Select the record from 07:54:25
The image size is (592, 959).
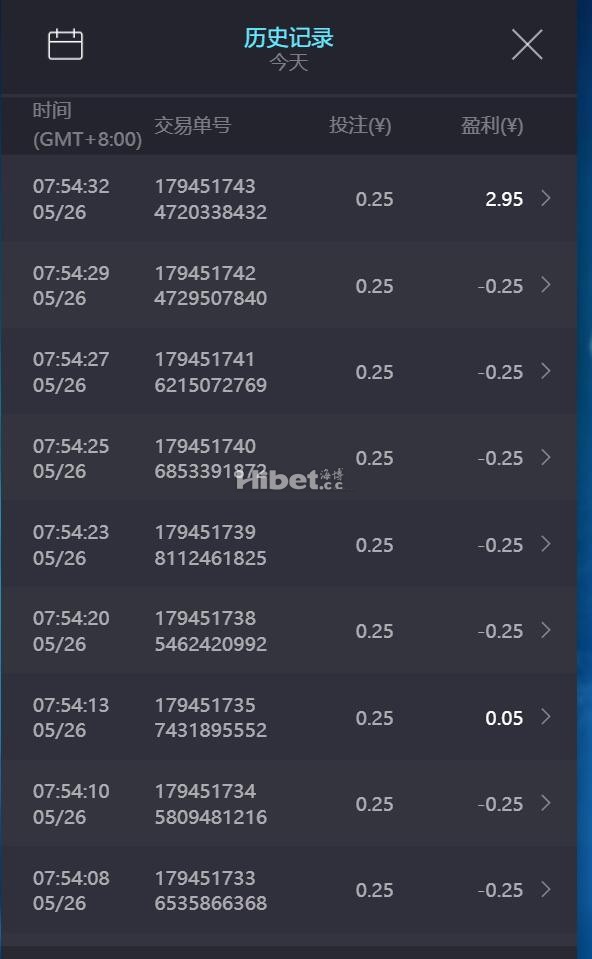pyautogui.click(x=289, y=457)
